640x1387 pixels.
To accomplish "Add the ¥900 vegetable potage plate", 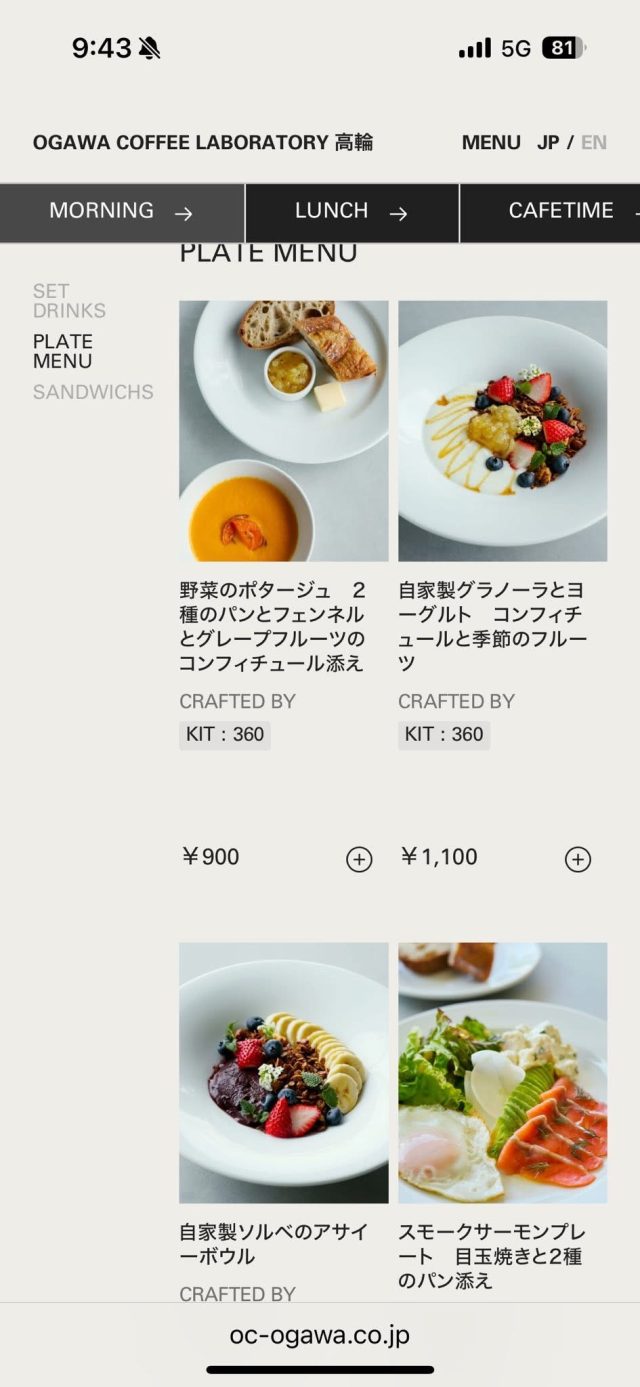I will pos(359,859).
